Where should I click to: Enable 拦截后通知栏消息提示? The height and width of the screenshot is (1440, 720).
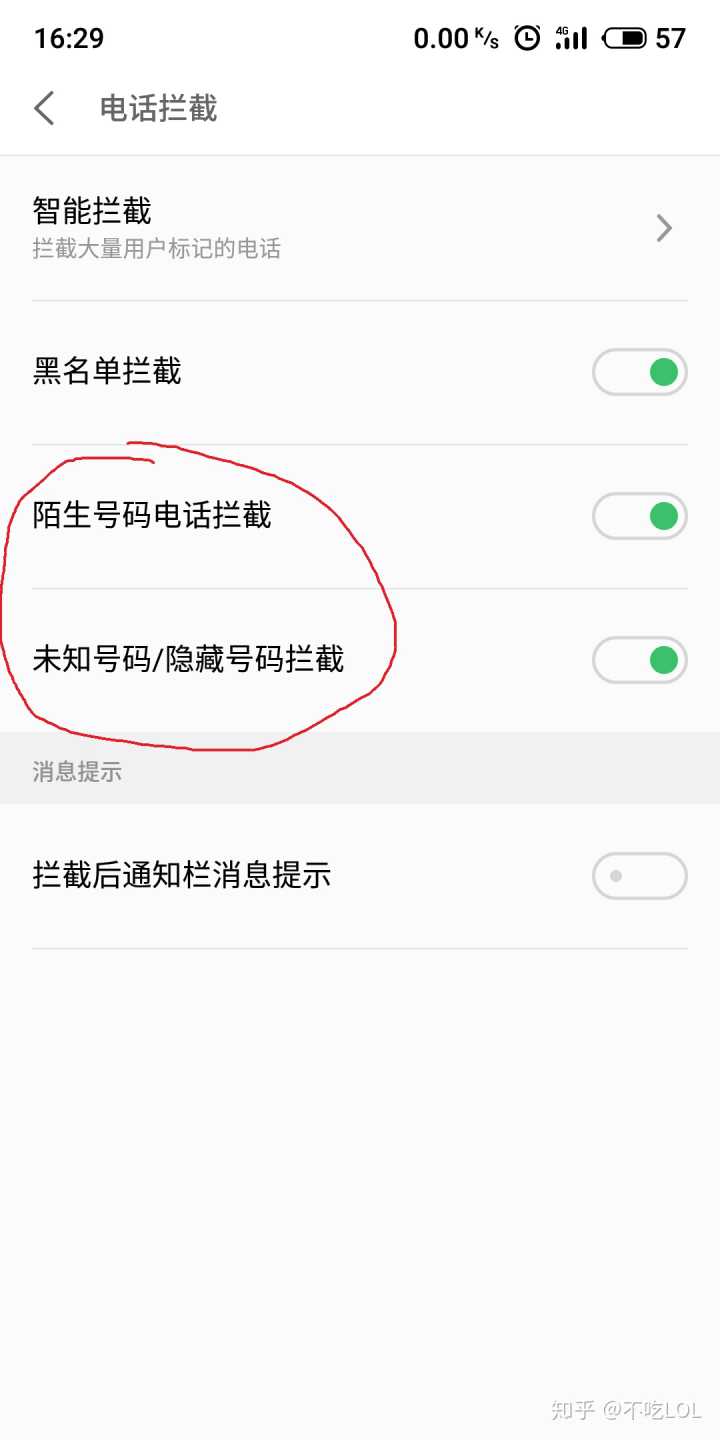(x=639, y=876)
